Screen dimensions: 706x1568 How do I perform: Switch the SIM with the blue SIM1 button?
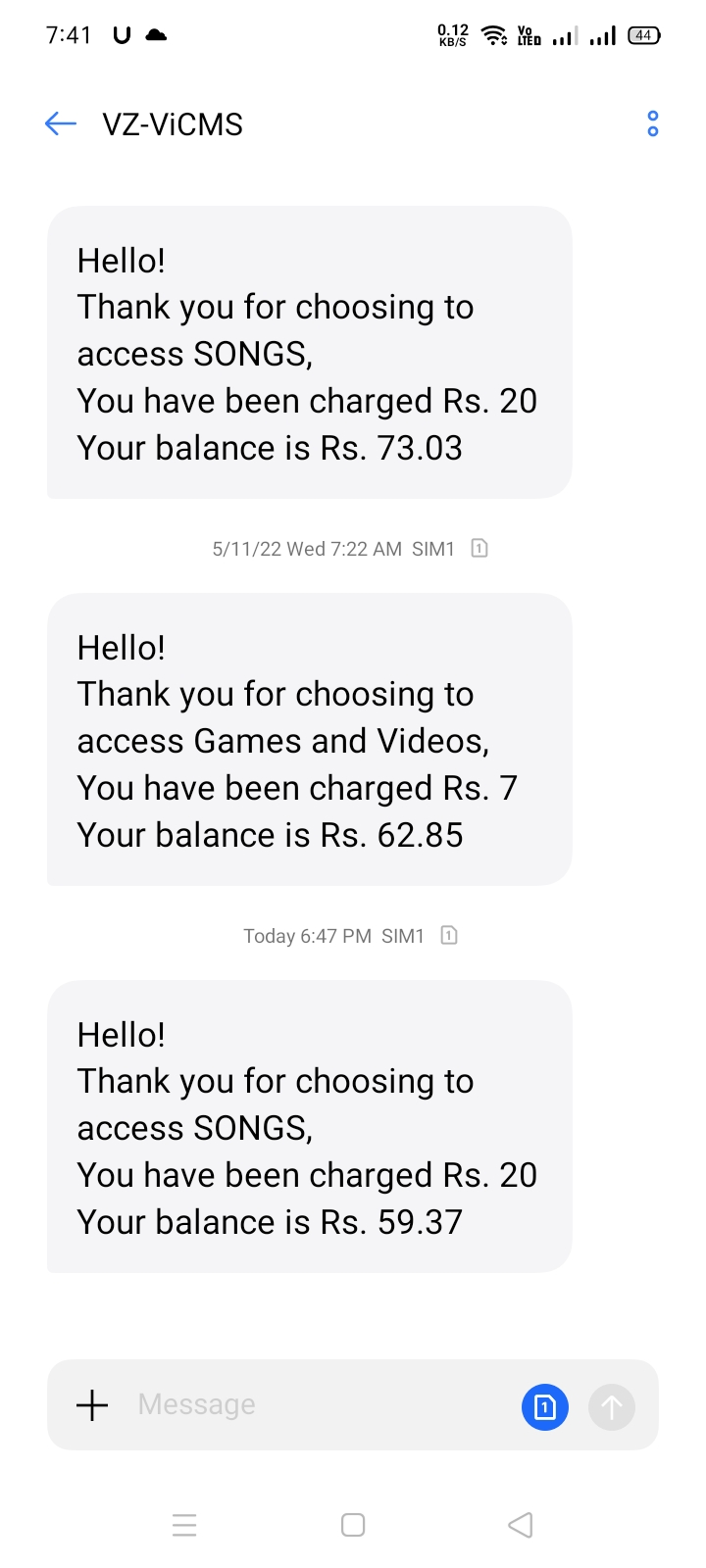(544, 1407)
